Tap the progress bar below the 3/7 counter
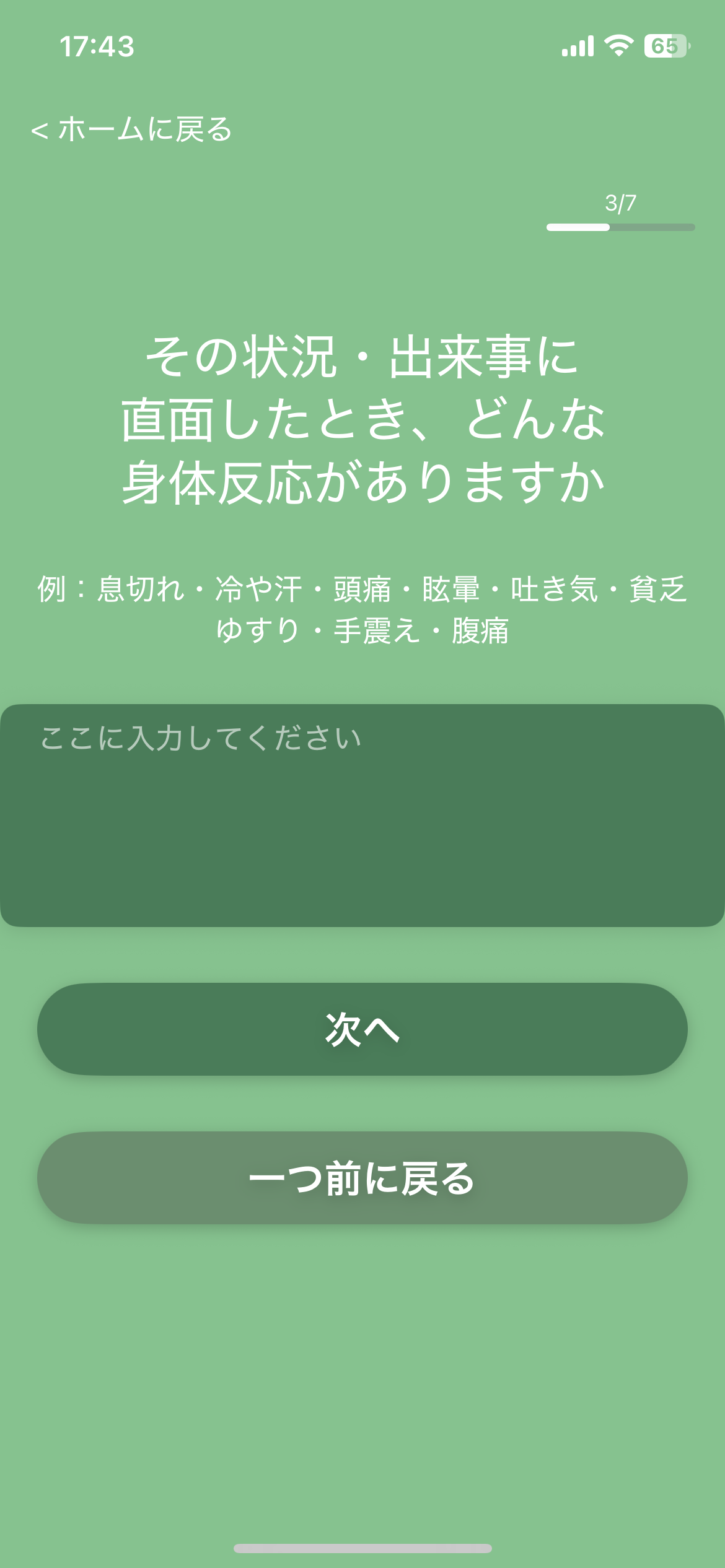 point(620,227)
